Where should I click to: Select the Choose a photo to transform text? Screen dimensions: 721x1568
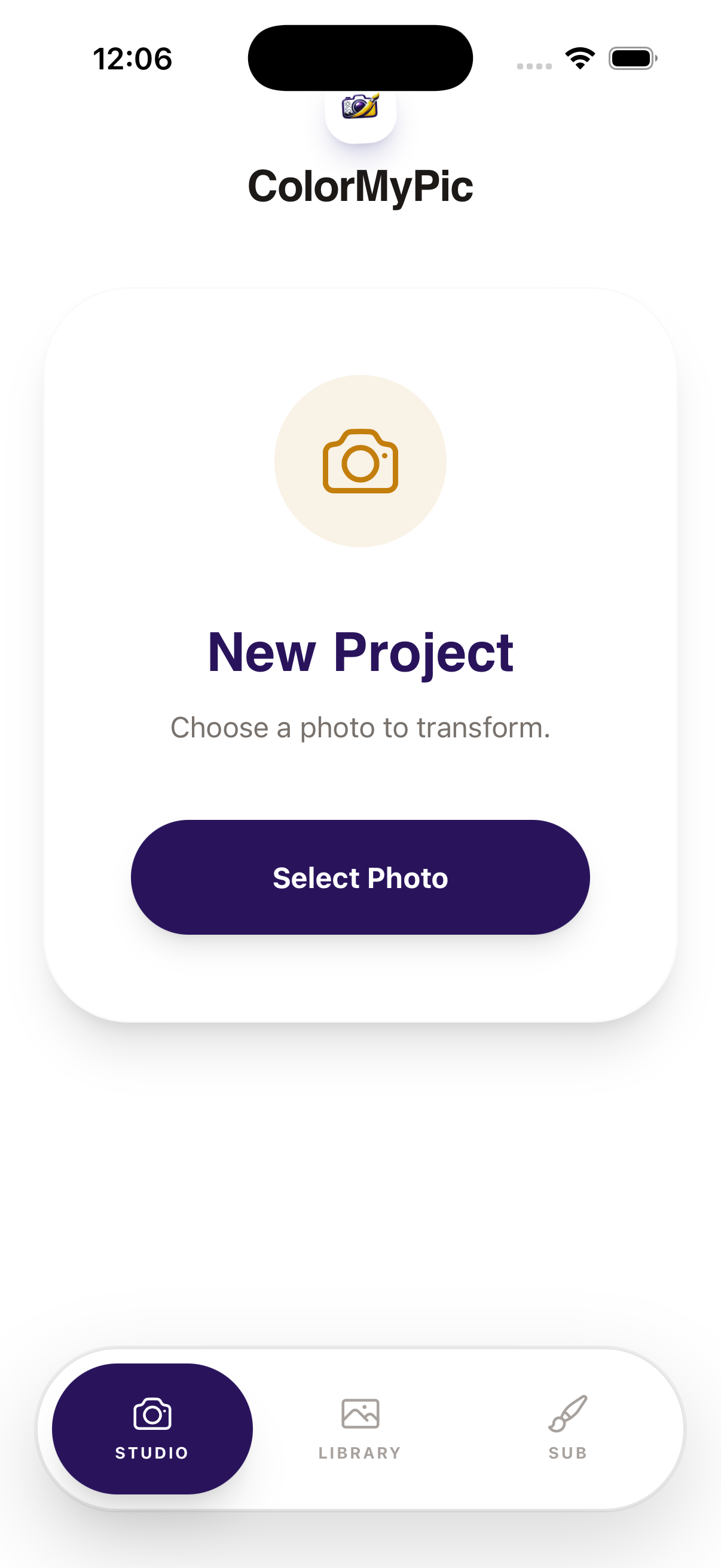[x=360, y=727]
